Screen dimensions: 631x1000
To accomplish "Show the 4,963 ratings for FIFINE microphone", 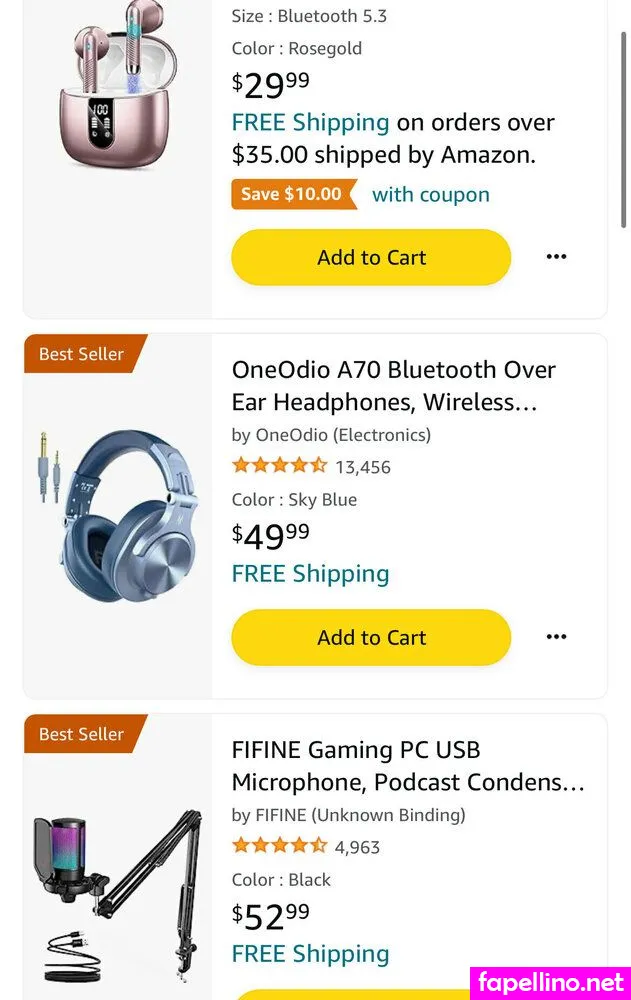I will [357, 847].
